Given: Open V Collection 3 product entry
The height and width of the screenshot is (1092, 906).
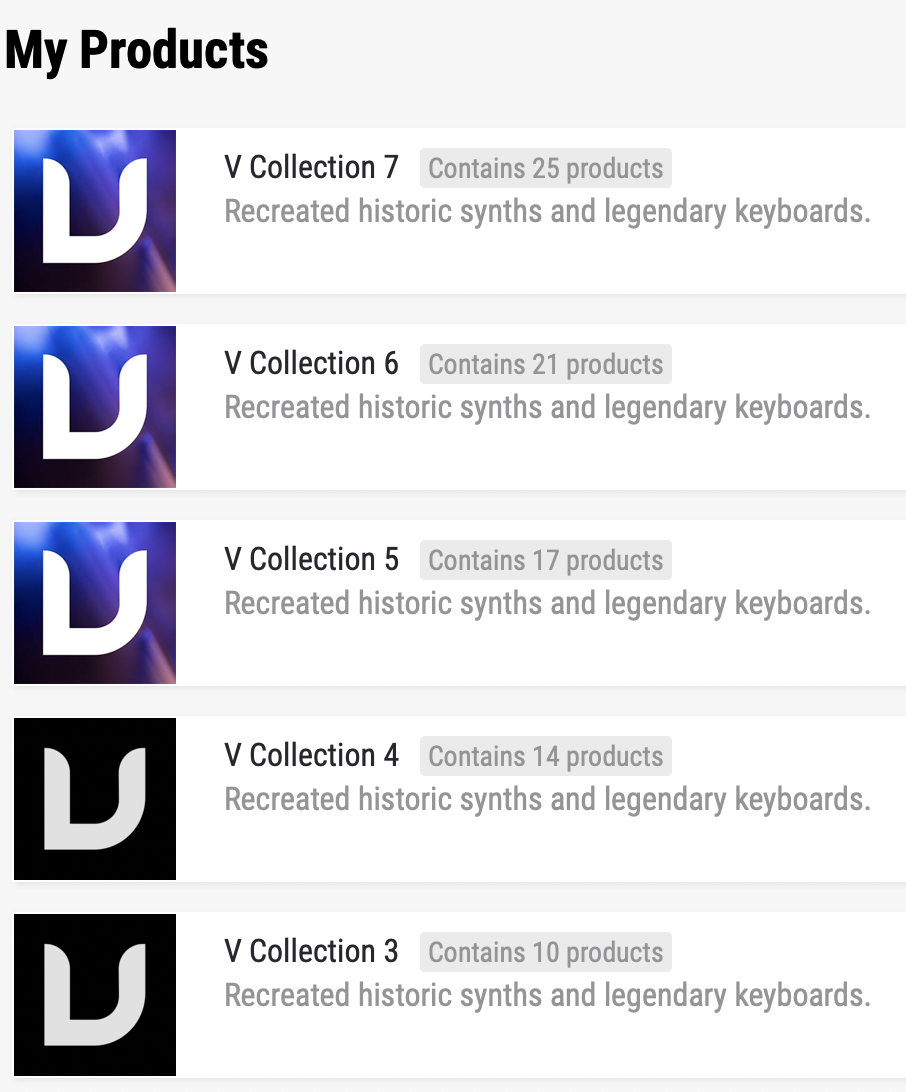Looking at the screenshot, I should (311, 952).
